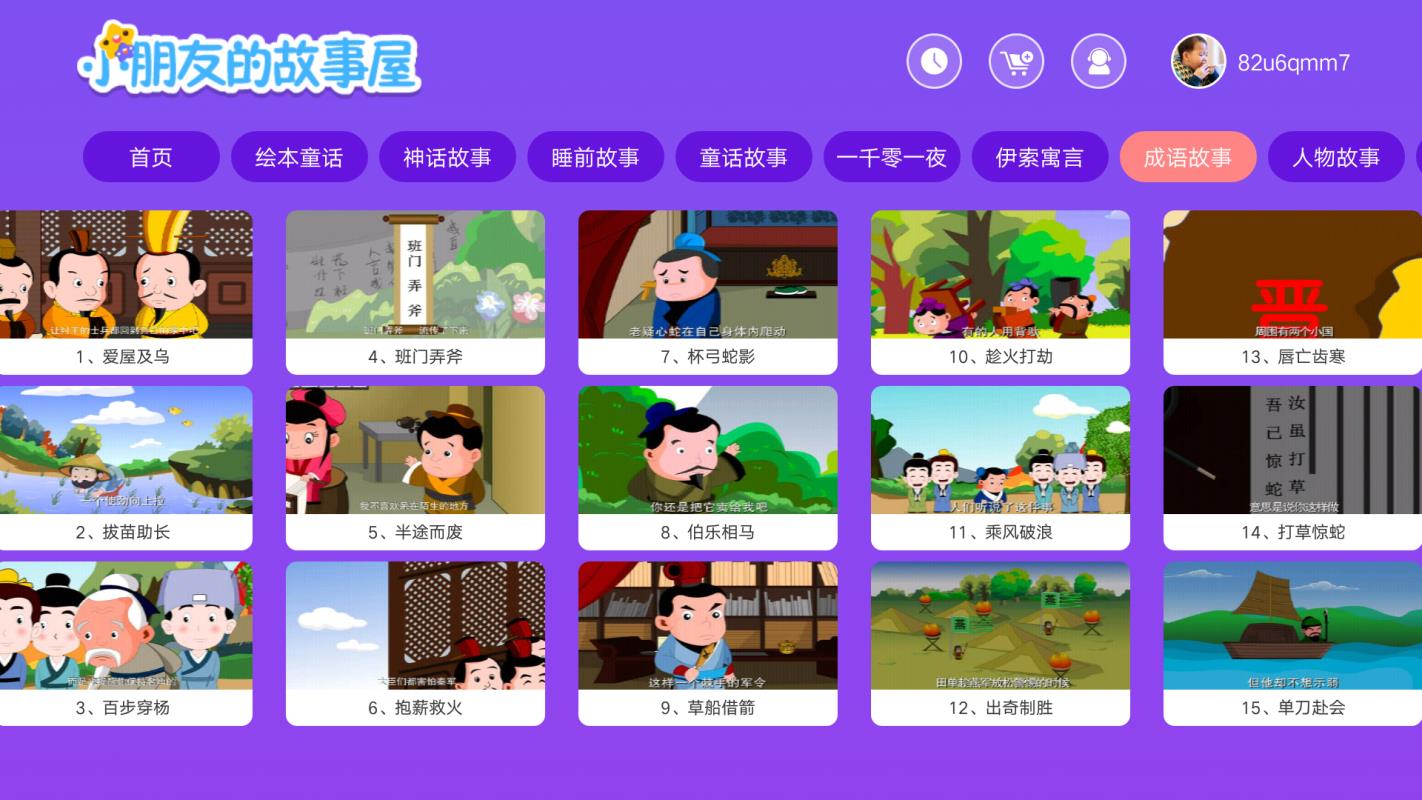Watch 10、趁火打劫

(x=1000, y=291)
